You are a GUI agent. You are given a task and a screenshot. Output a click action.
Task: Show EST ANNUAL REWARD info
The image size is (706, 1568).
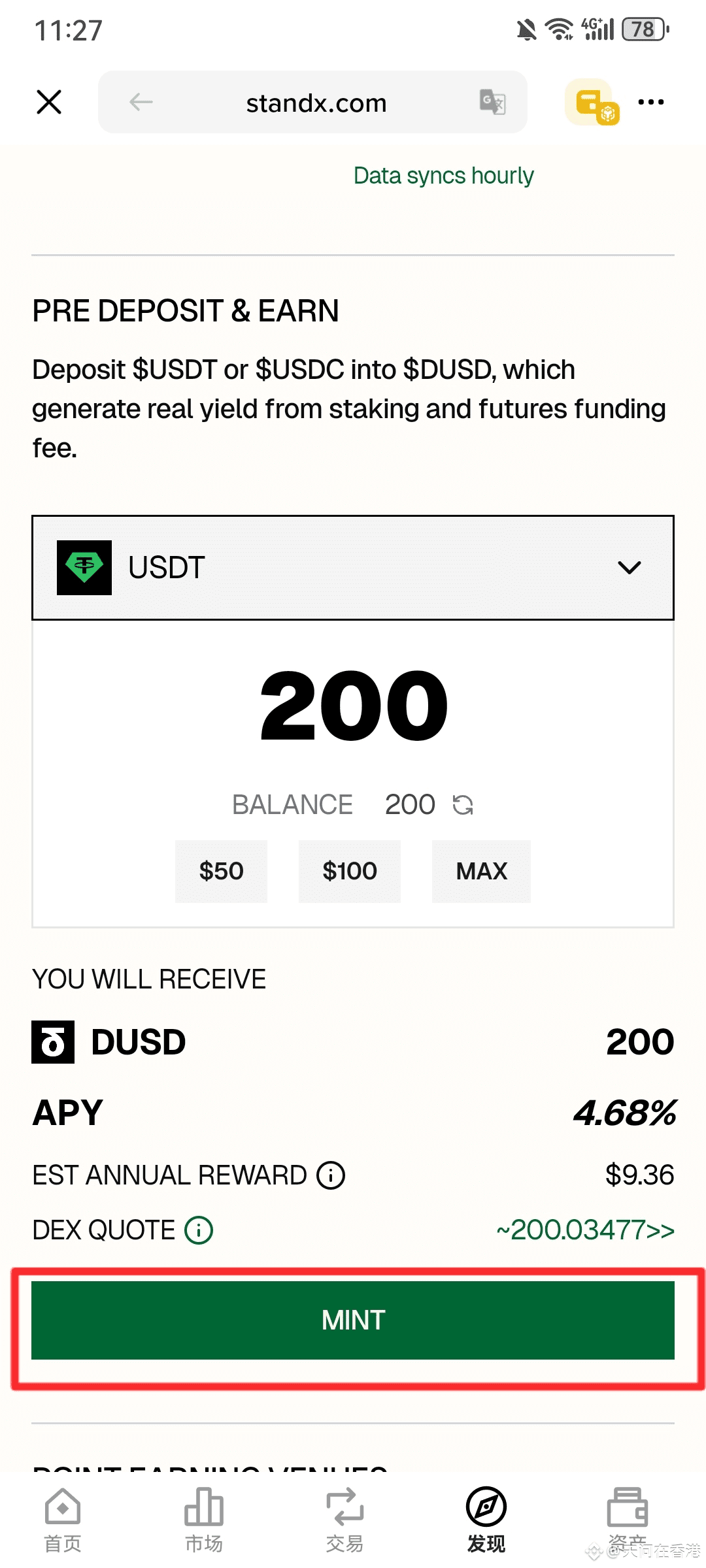tap(331, 1175)
